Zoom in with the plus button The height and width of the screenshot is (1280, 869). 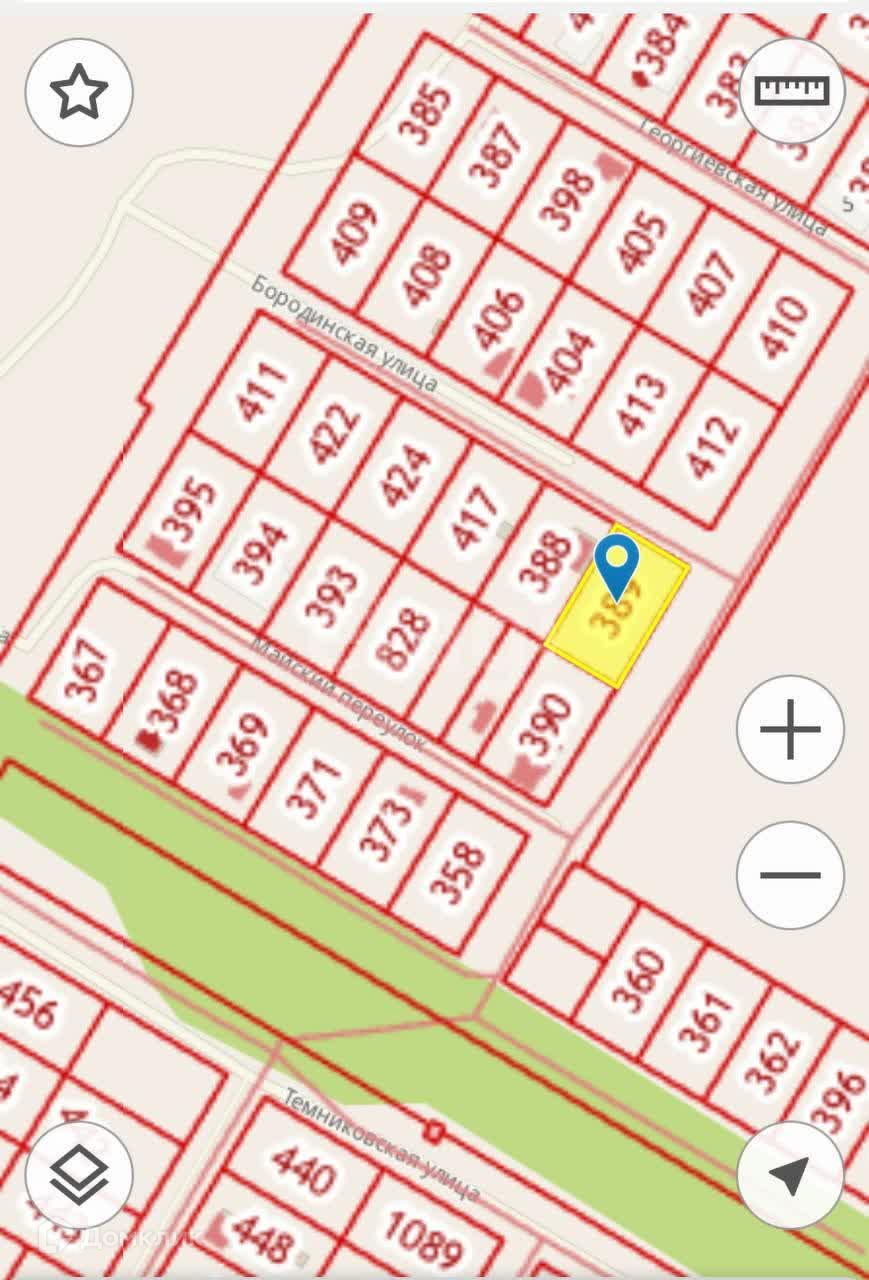coord(790,729)
